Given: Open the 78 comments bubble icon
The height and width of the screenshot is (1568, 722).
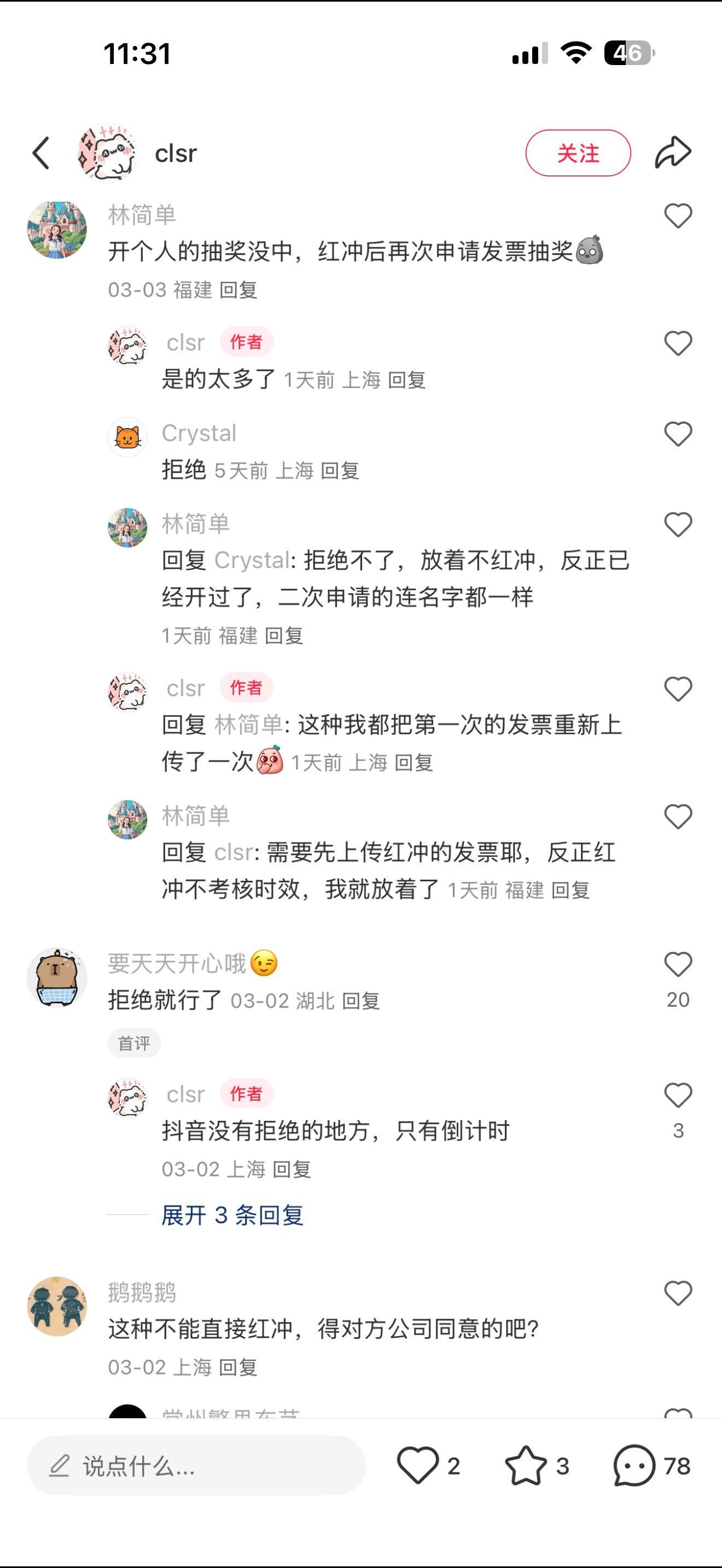Looking at the screenshot, I should 634,1466.
